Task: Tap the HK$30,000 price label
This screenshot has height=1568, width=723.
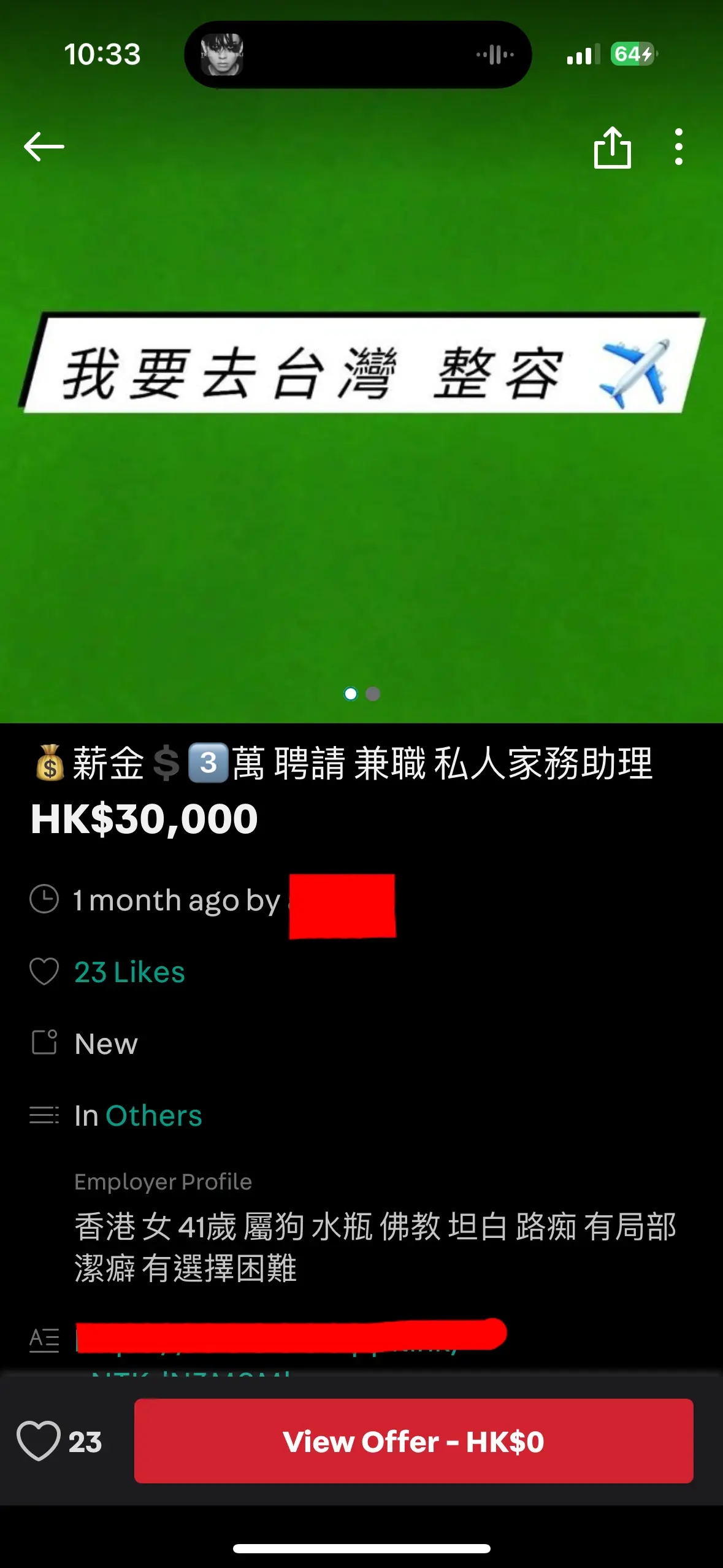Action: coord(143,818)
